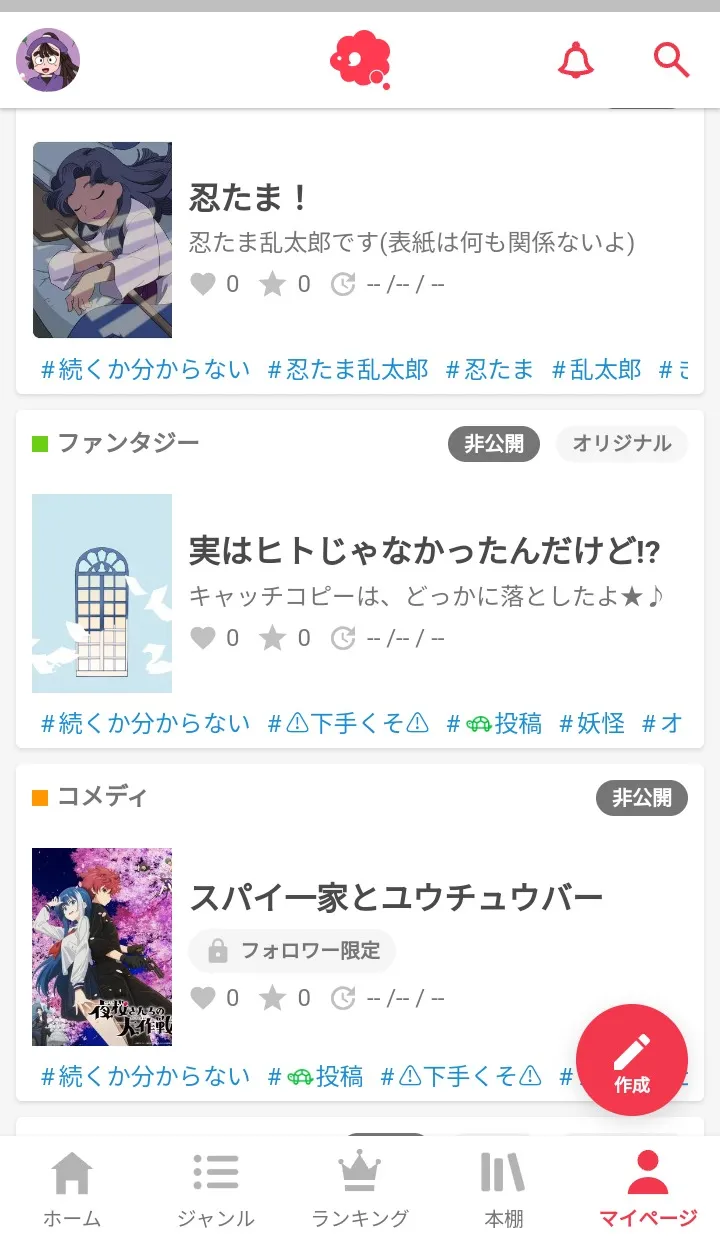
Task: Select the #乱太郎 hashtag
Action: point(597,370)
